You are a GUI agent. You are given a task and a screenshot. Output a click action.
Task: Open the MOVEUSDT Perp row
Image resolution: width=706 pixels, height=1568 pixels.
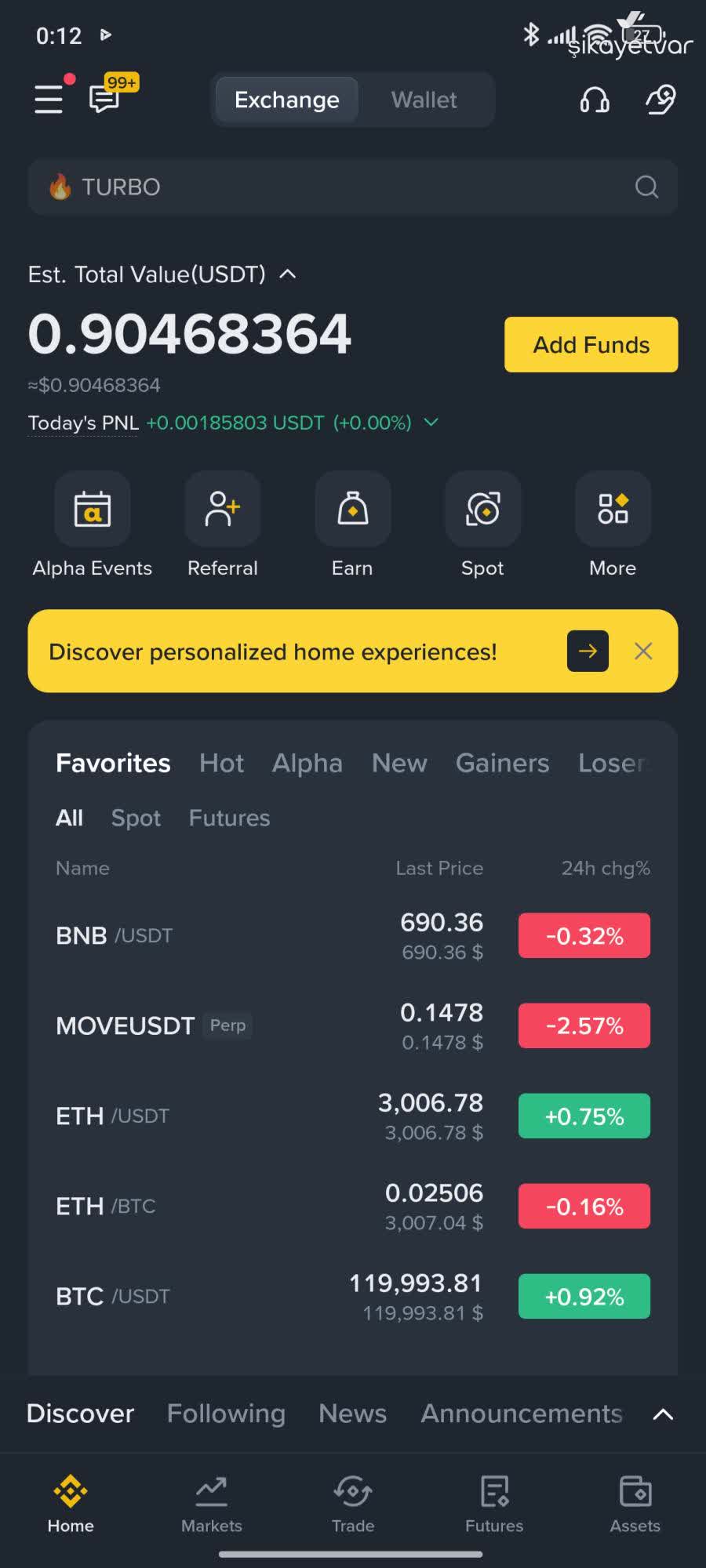353,1025
